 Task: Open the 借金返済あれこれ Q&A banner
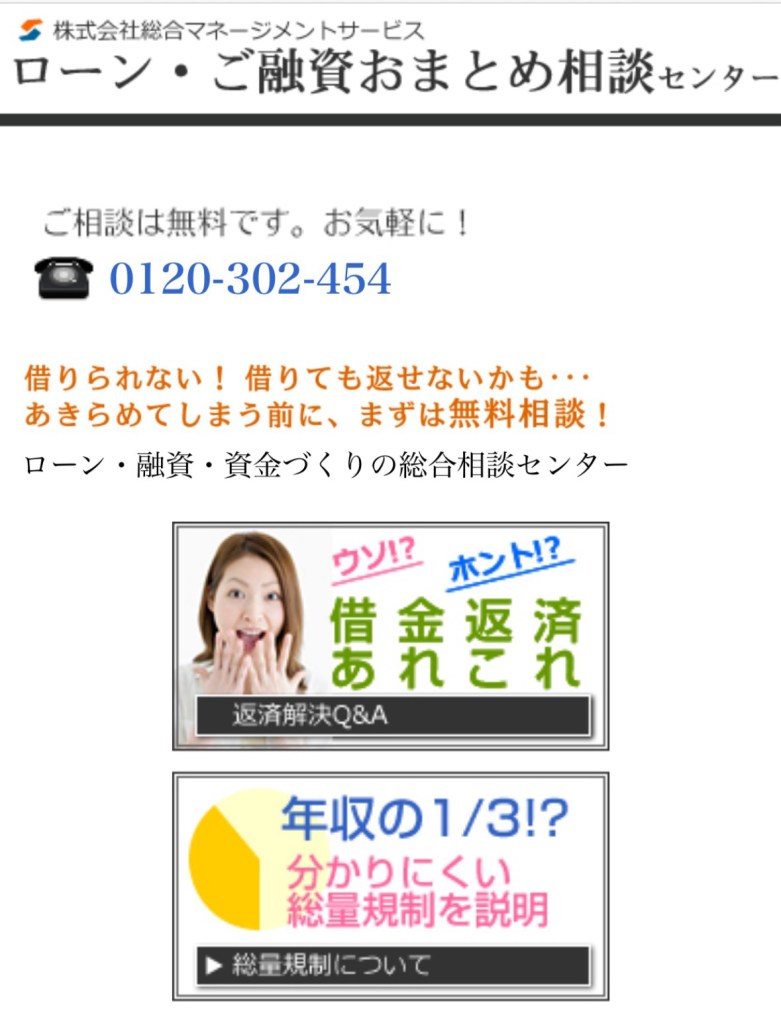[x=390, y=635]
